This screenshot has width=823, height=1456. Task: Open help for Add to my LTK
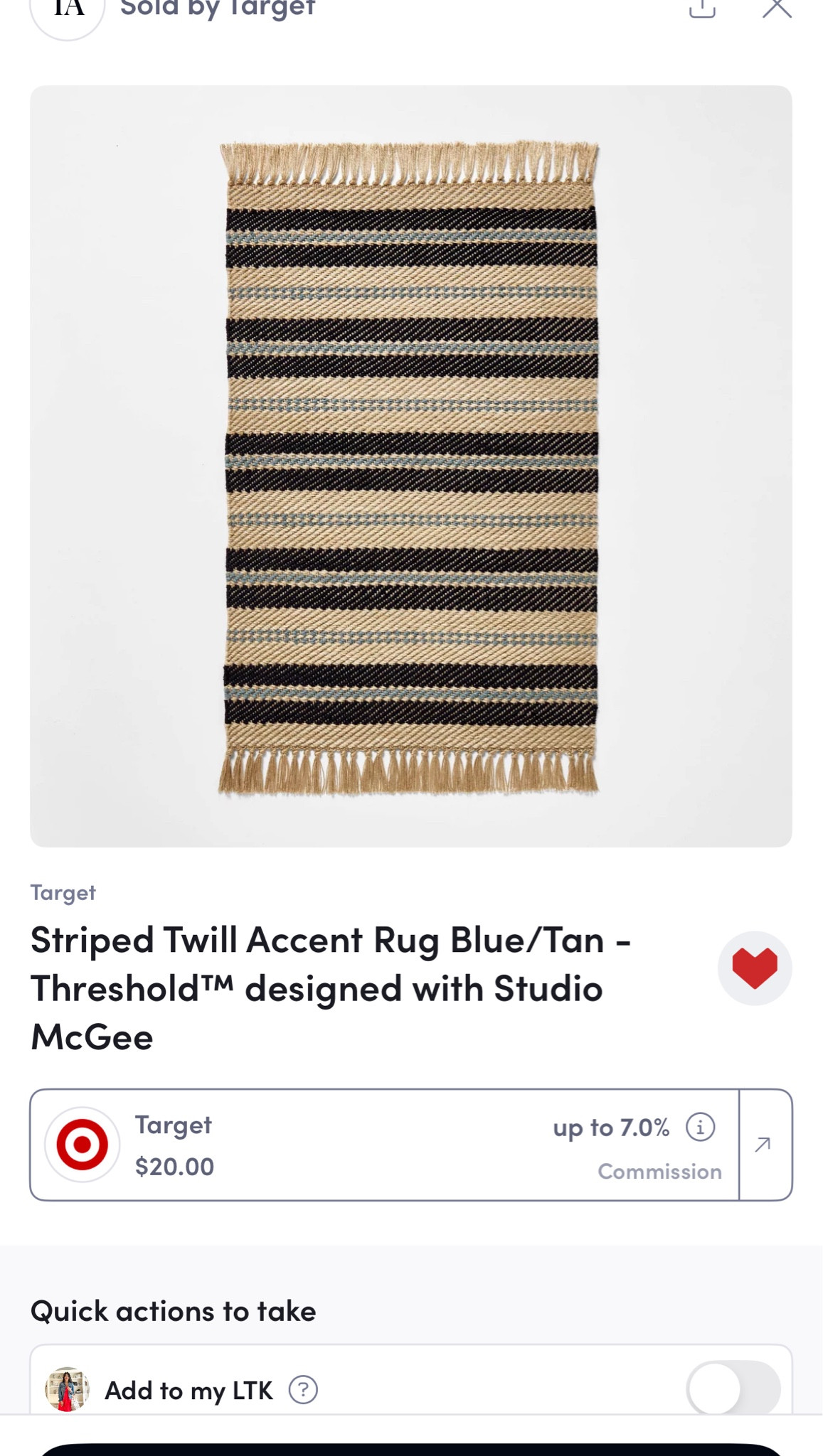pos(303,1389)
